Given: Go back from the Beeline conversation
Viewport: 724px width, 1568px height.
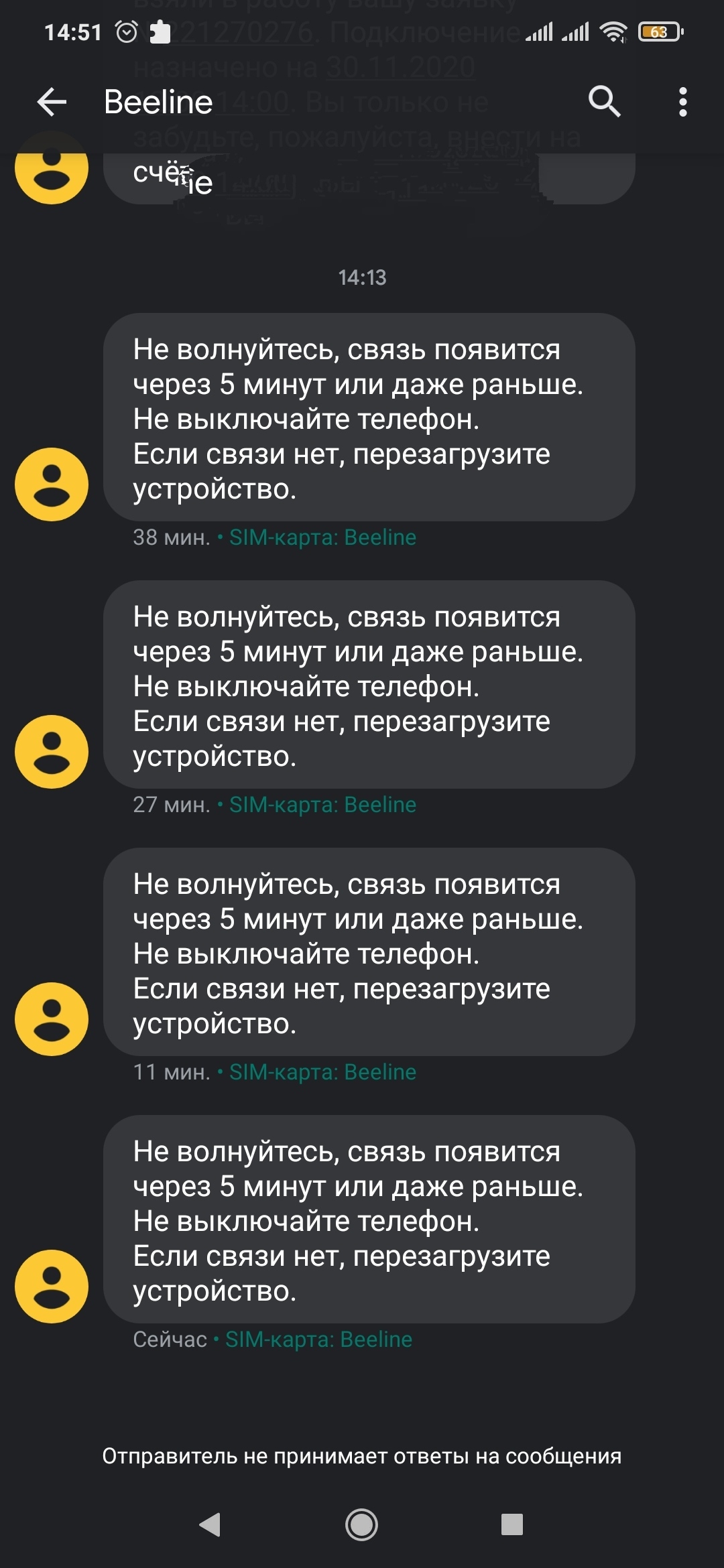Looking at the screenshot, I should 52,103.
